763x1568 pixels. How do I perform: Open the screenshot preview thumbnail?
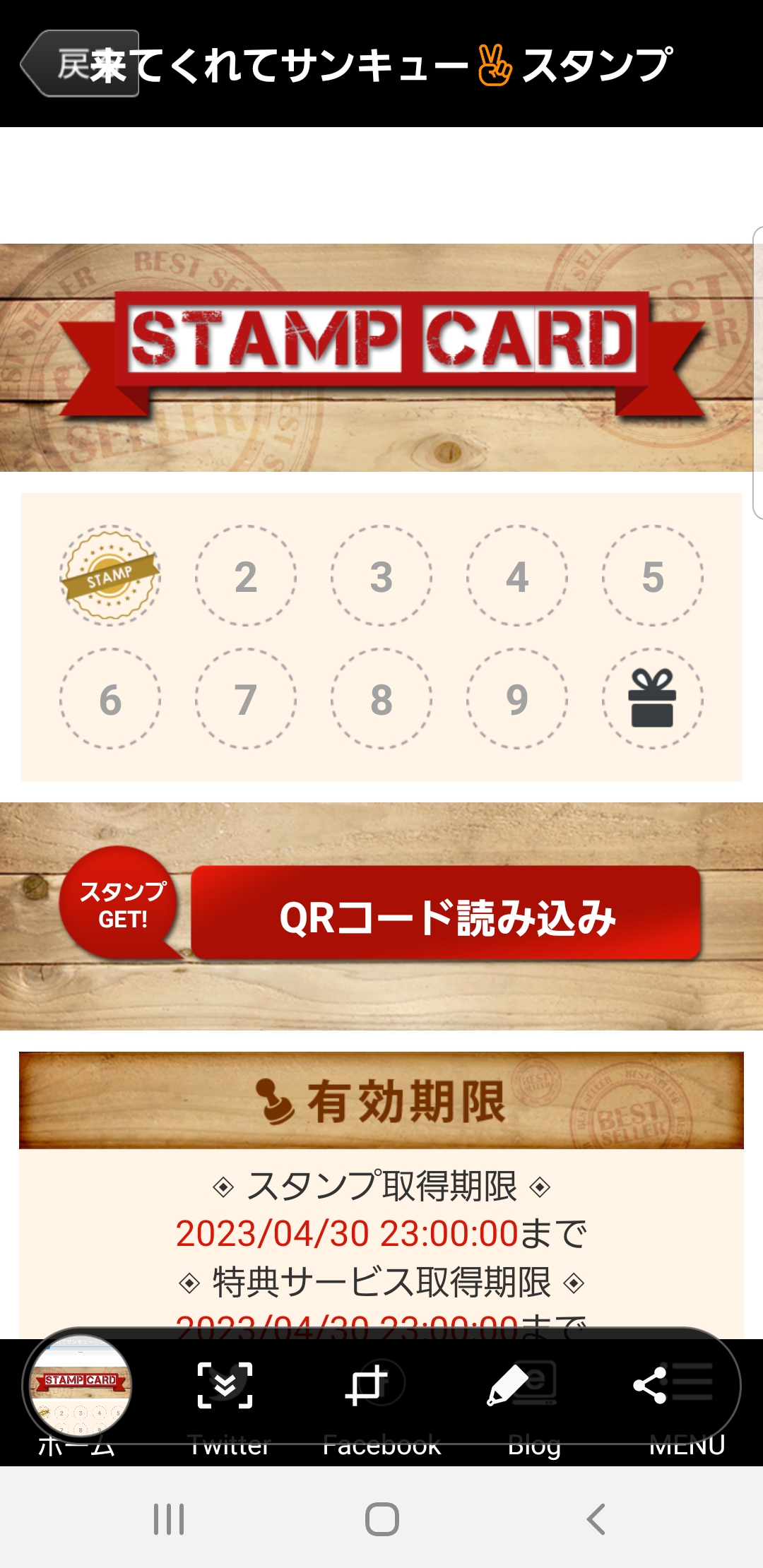tap(81, 1386)
